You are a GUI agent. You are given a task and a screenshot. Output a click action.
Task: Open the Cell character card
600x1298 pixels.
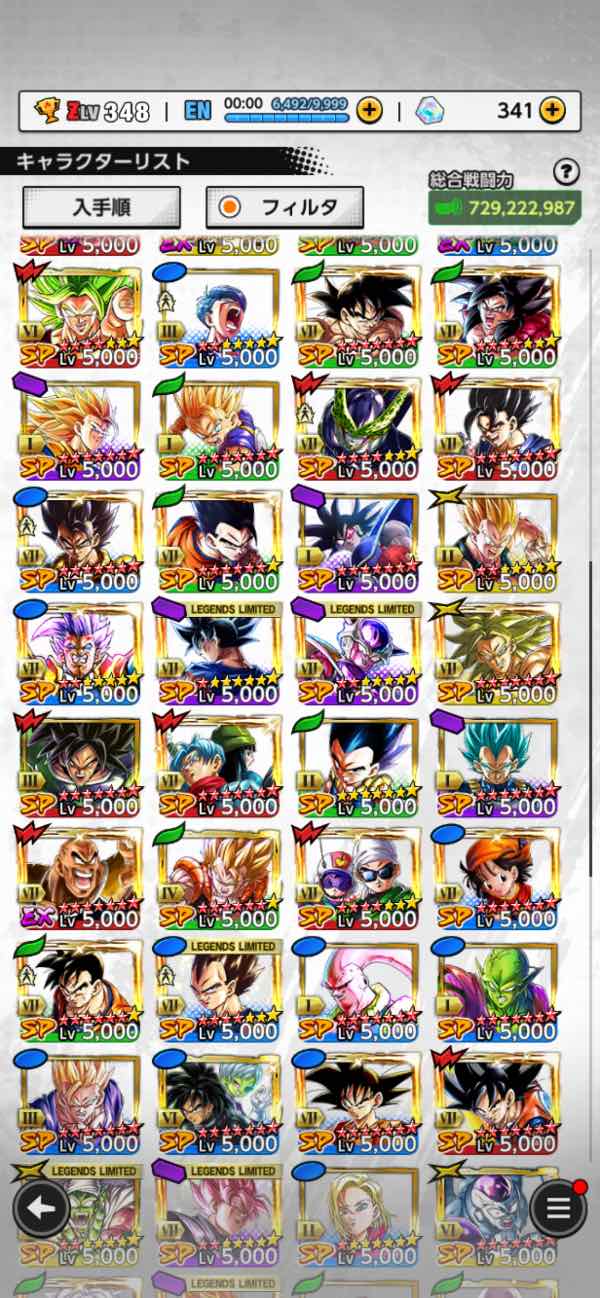pos(357,427)
